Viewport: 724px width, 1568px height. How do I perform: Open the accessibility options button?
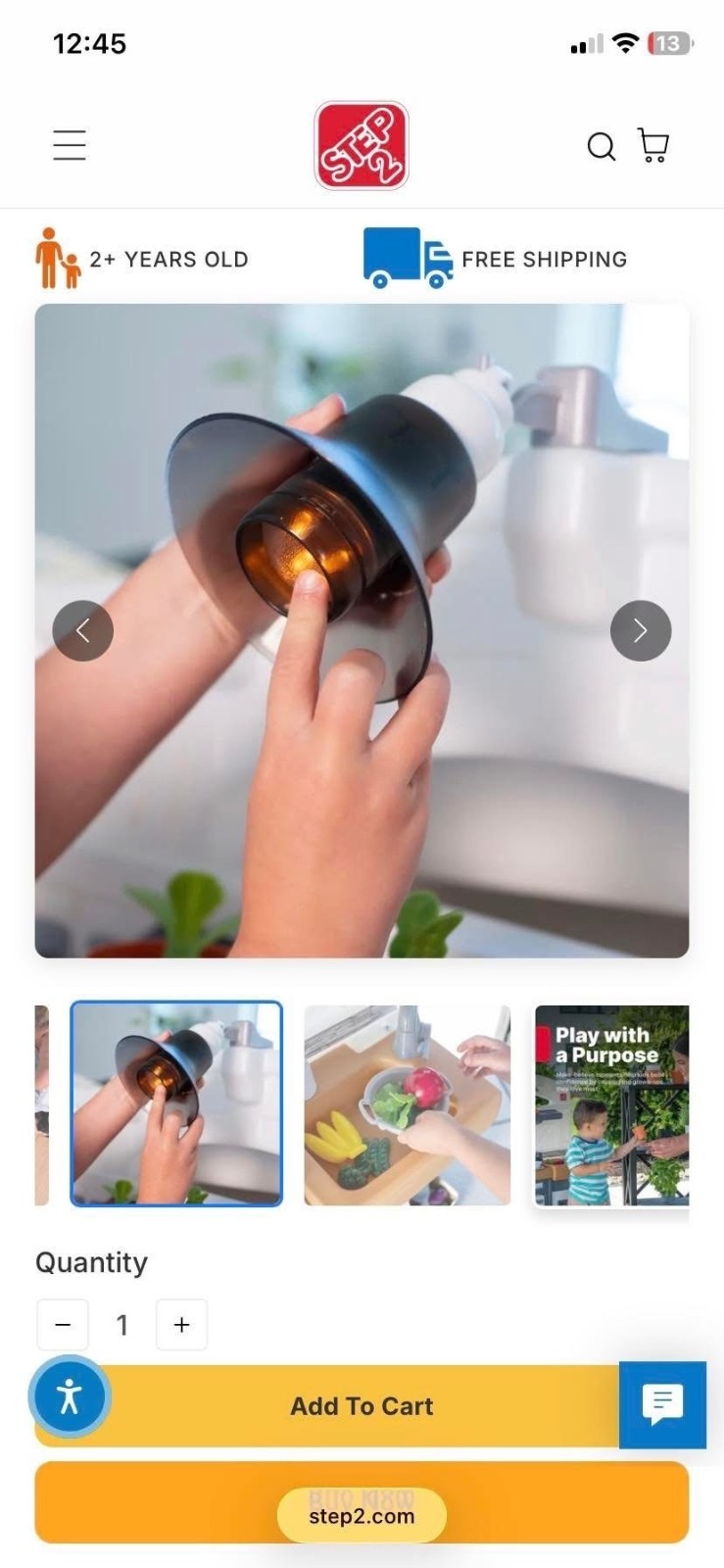[69, 1396]
